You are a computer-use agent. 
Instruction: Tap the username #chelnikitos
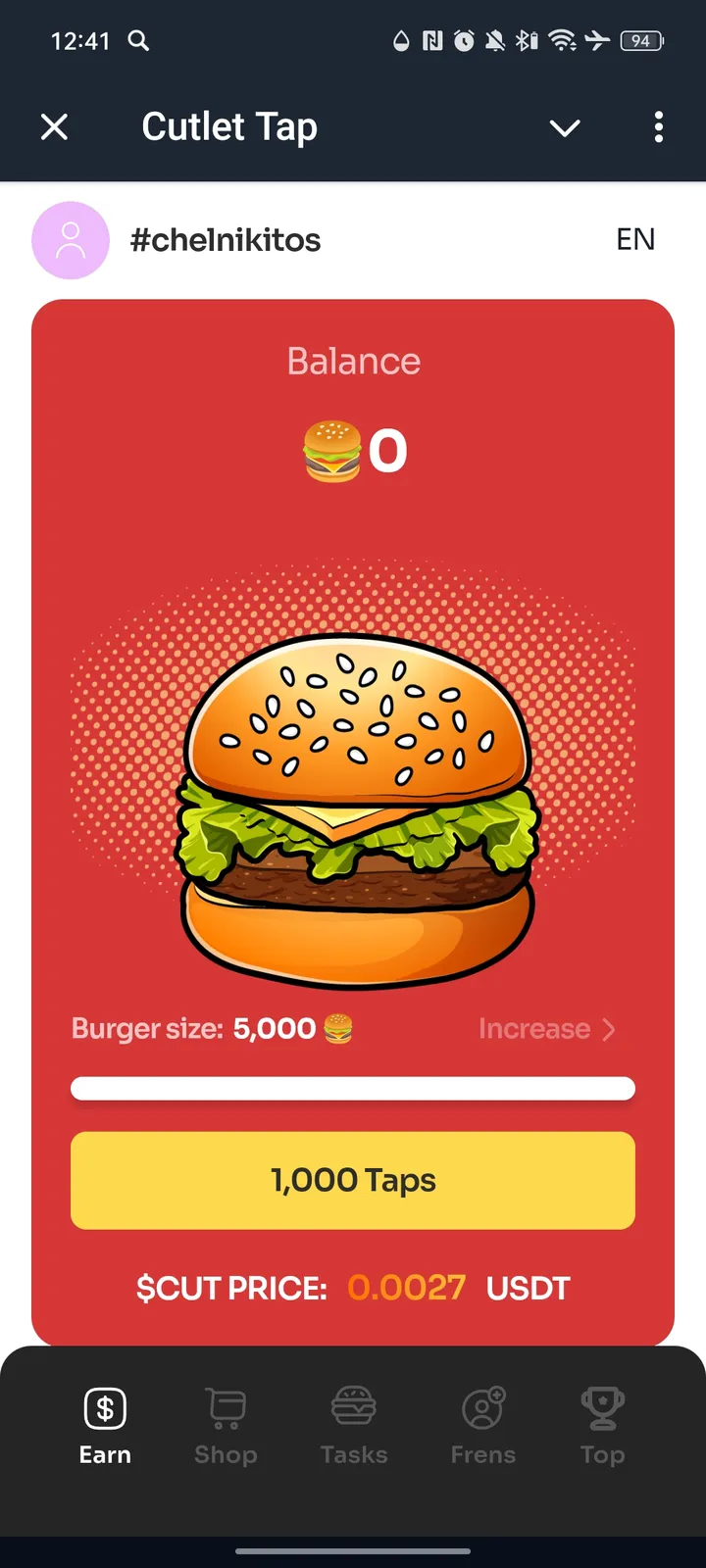click(227, 240)
